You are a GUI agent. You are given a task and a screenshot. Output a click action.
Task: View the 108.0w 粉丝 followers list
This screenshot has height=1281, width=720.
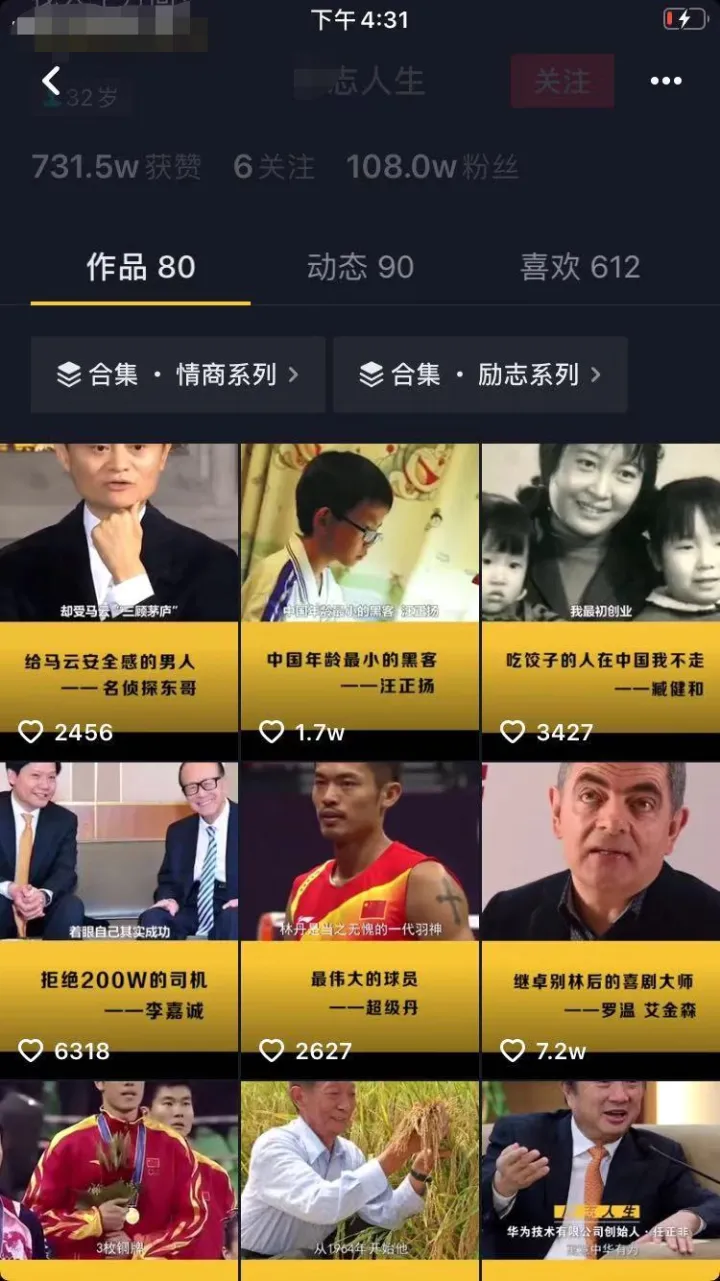point(432,167)
